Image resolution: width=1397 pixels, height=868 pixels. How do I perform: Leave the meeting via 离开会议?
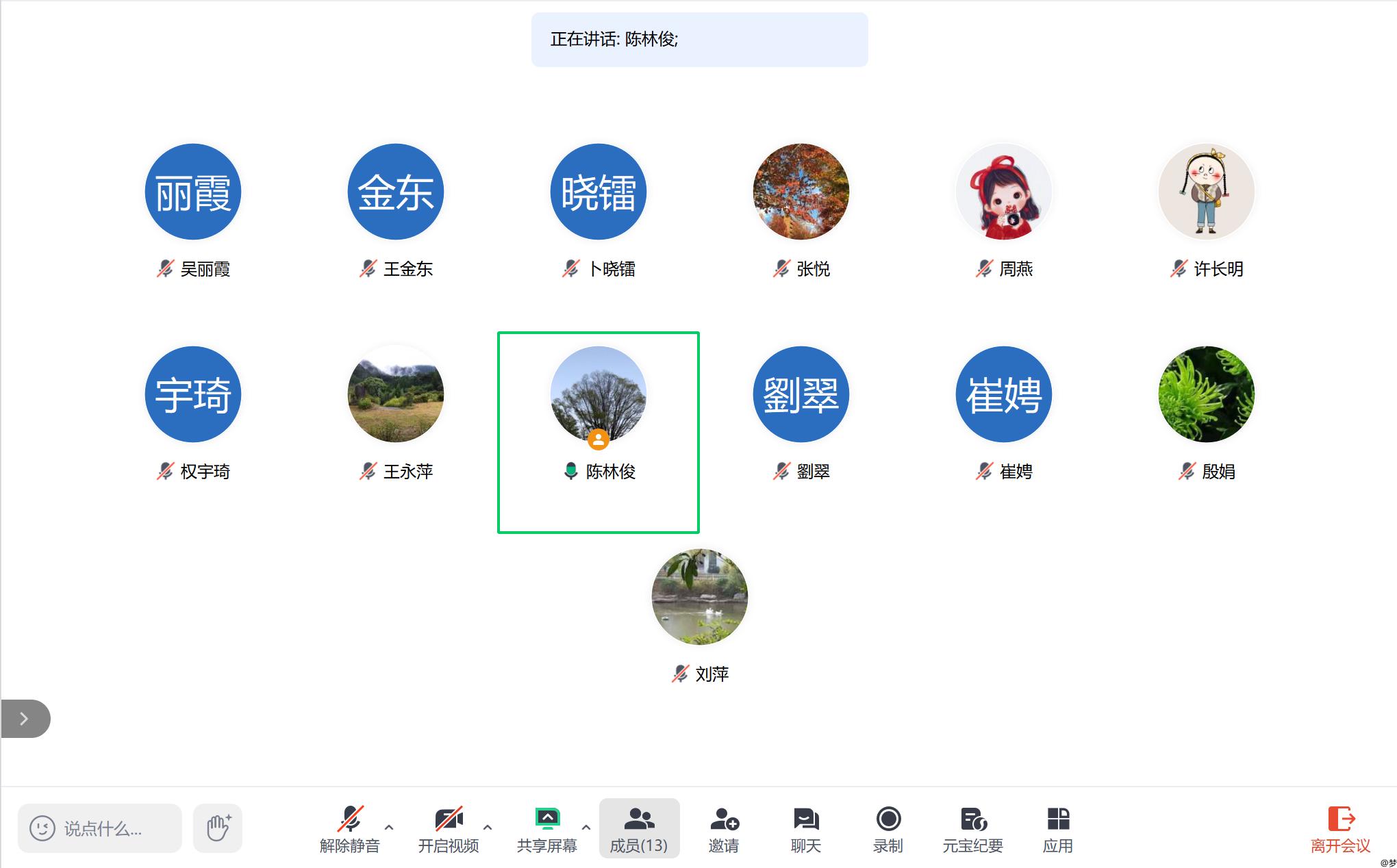coord(1340,828)
